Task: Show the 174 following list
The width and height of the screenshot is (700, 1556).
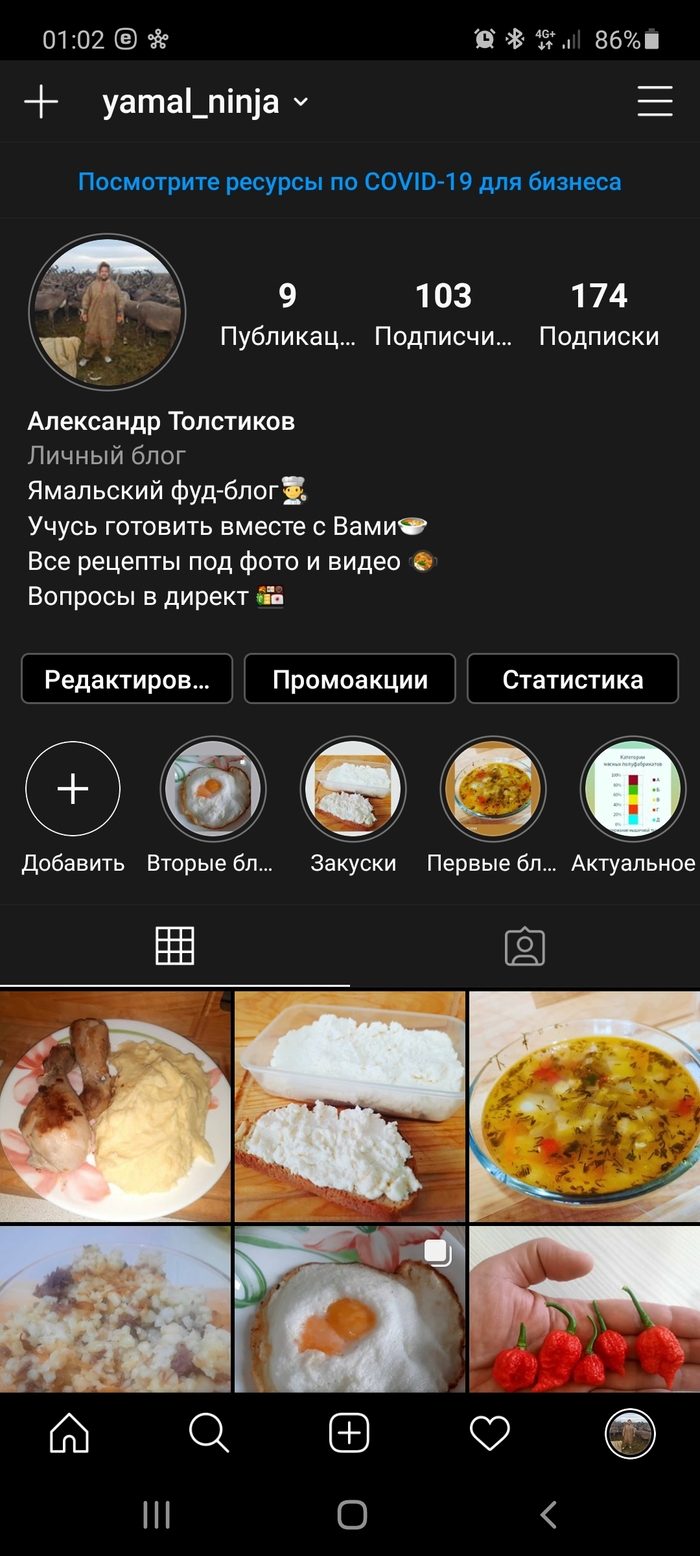Action: [598, 313]
